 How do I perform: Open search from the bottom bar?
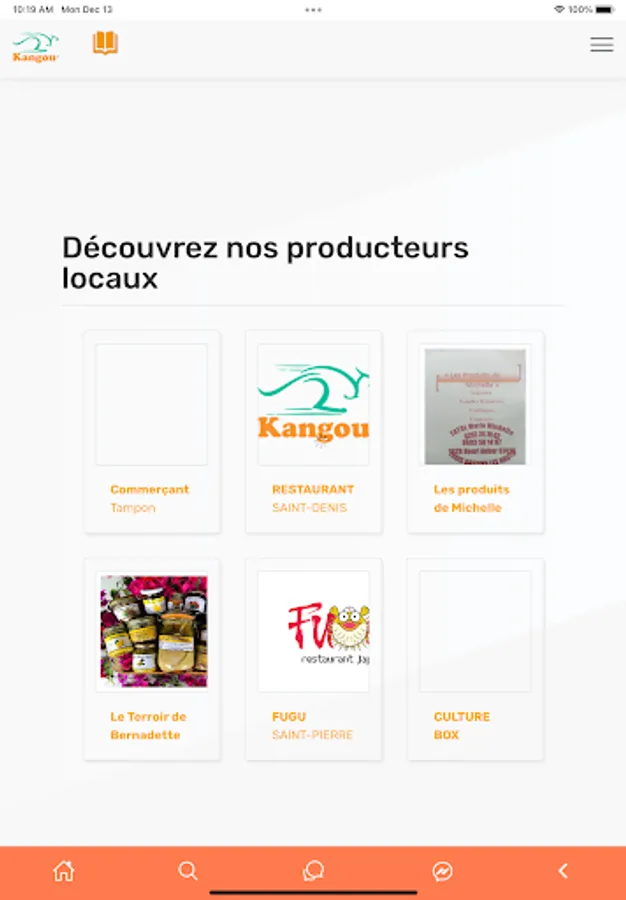(x=188, y=871)
